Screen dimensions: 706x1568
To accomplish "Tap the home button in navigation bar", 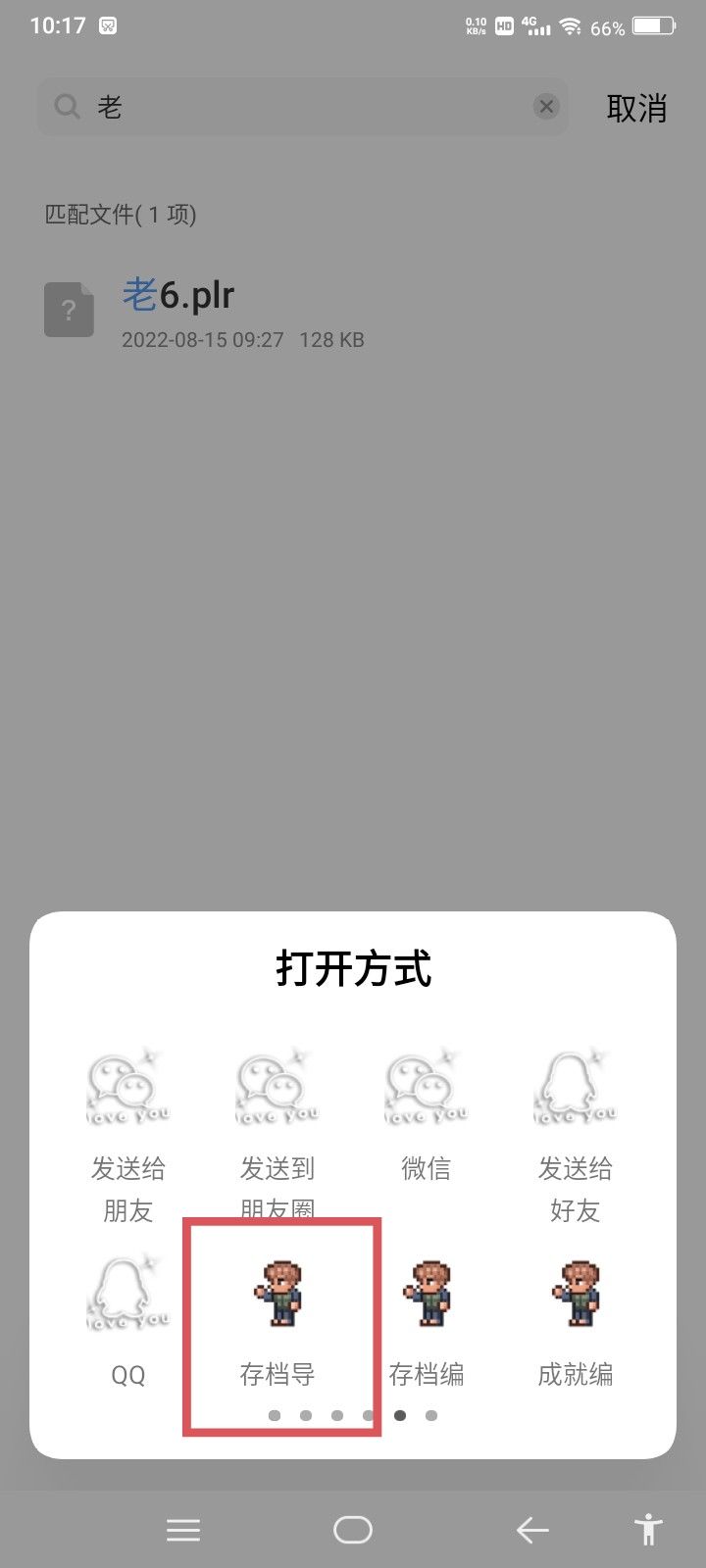I will [x=353, y=1529].
